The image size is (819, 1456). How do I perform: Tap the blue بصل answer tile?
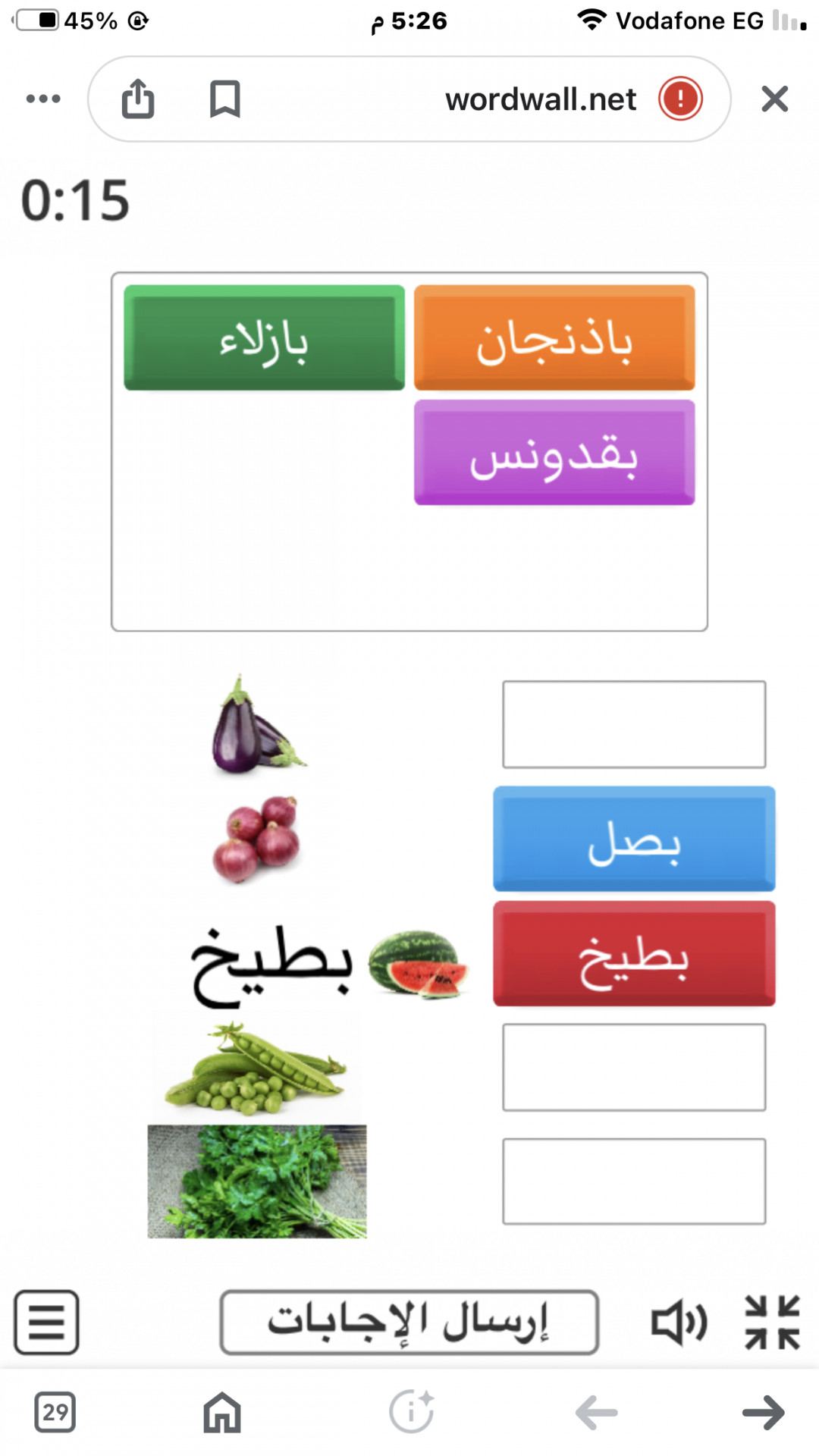[634, 839]
